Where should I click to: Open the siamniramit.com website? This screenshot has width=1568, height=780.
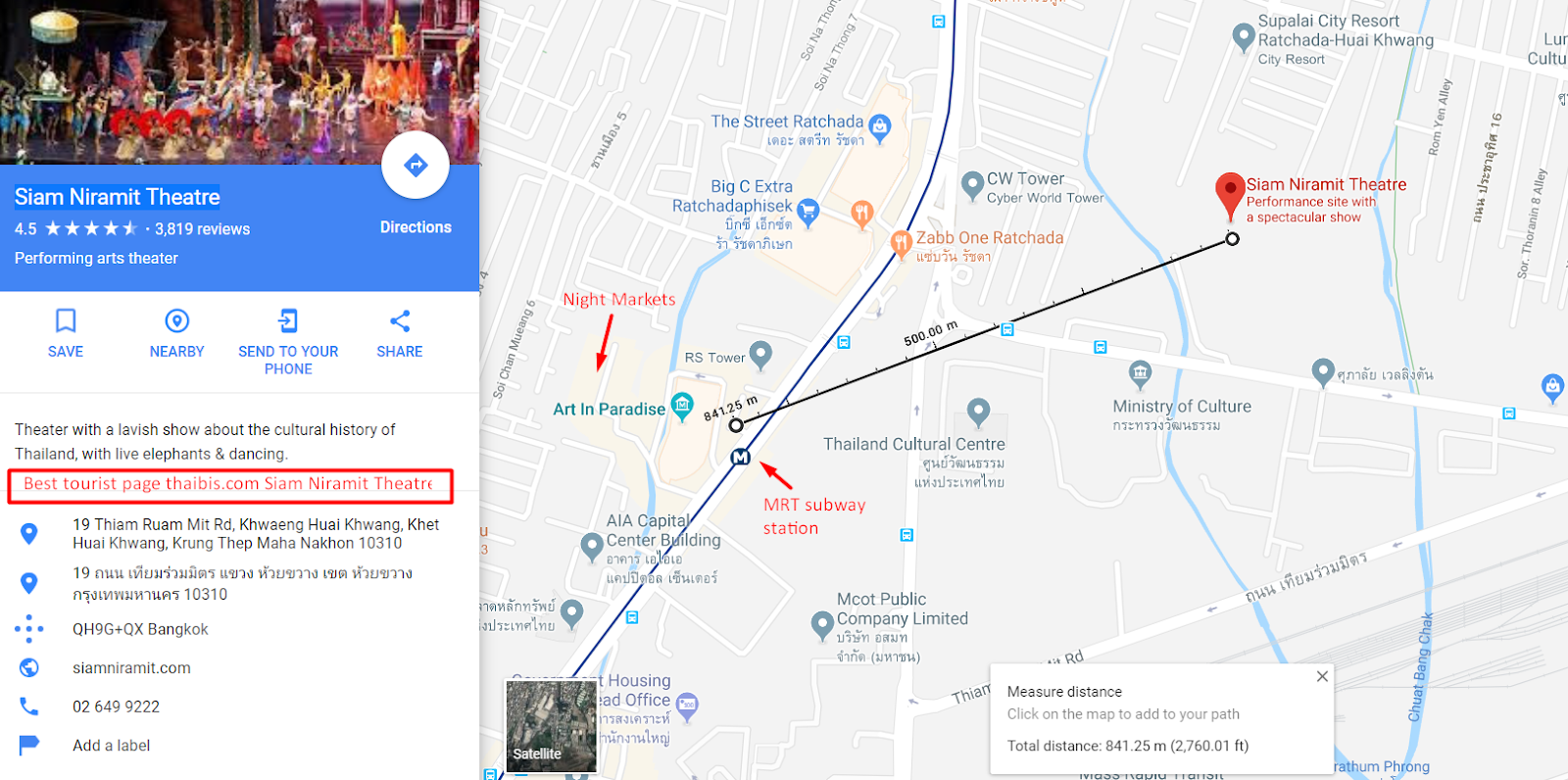point(131,668)
